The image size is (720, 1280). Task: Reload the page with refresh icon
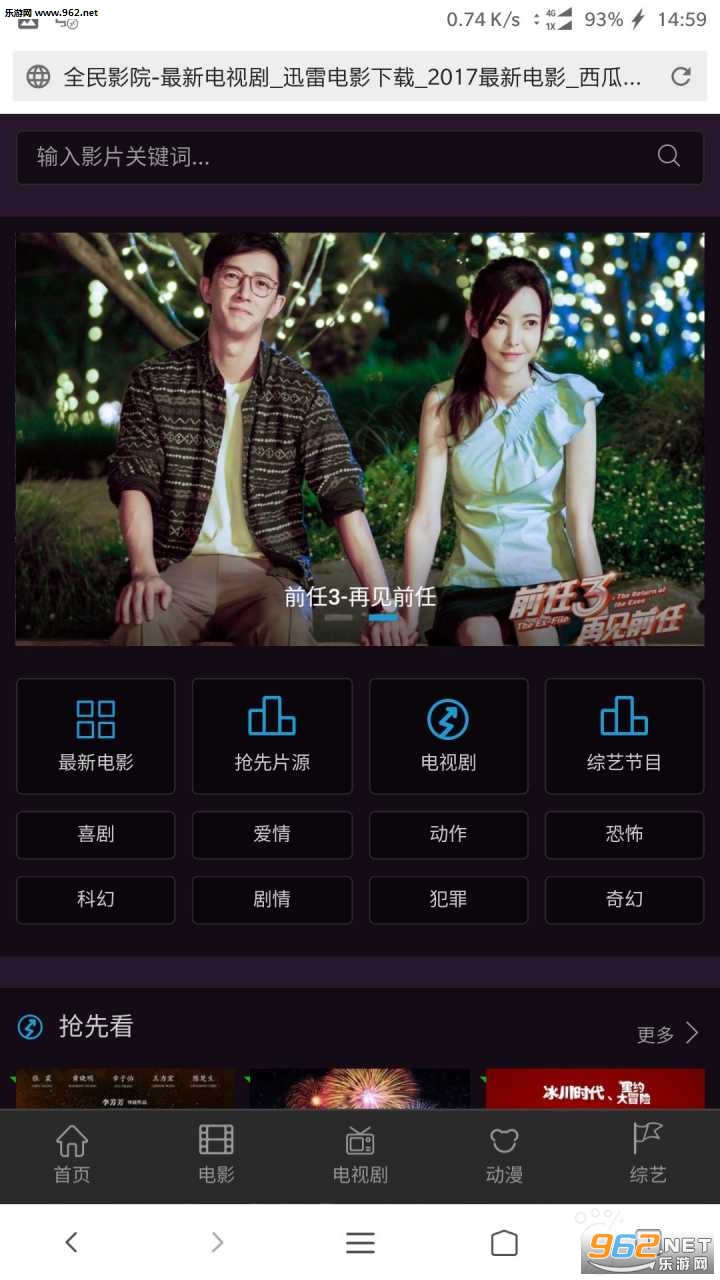681,76
